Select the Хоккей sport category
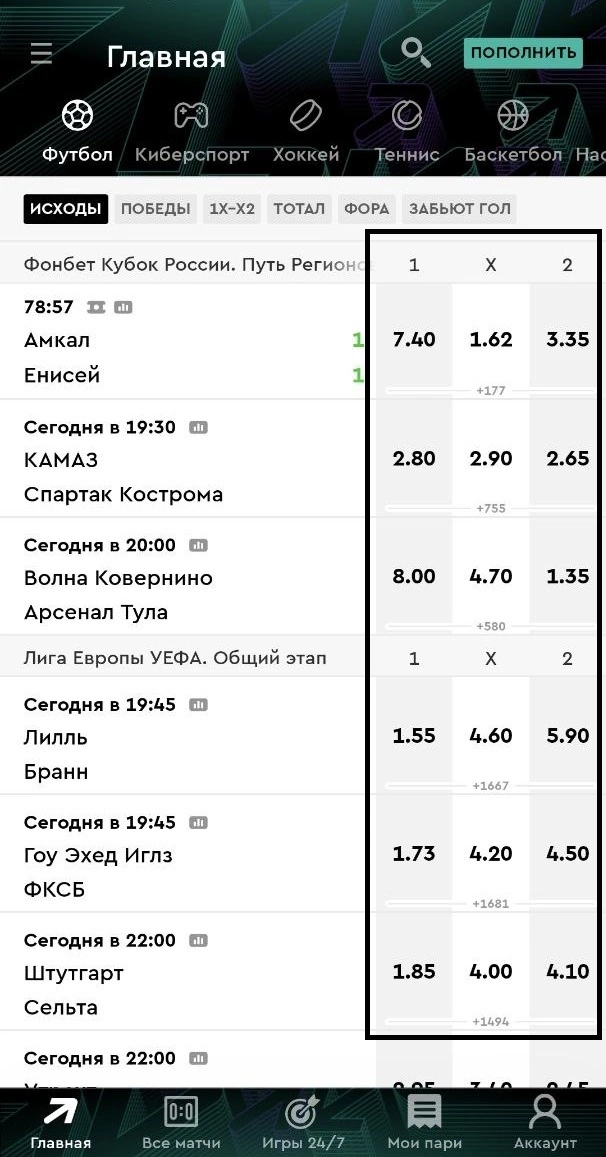Image resolution: width=606 pixels, height=1157 pixels. click(x=306, y=131)
